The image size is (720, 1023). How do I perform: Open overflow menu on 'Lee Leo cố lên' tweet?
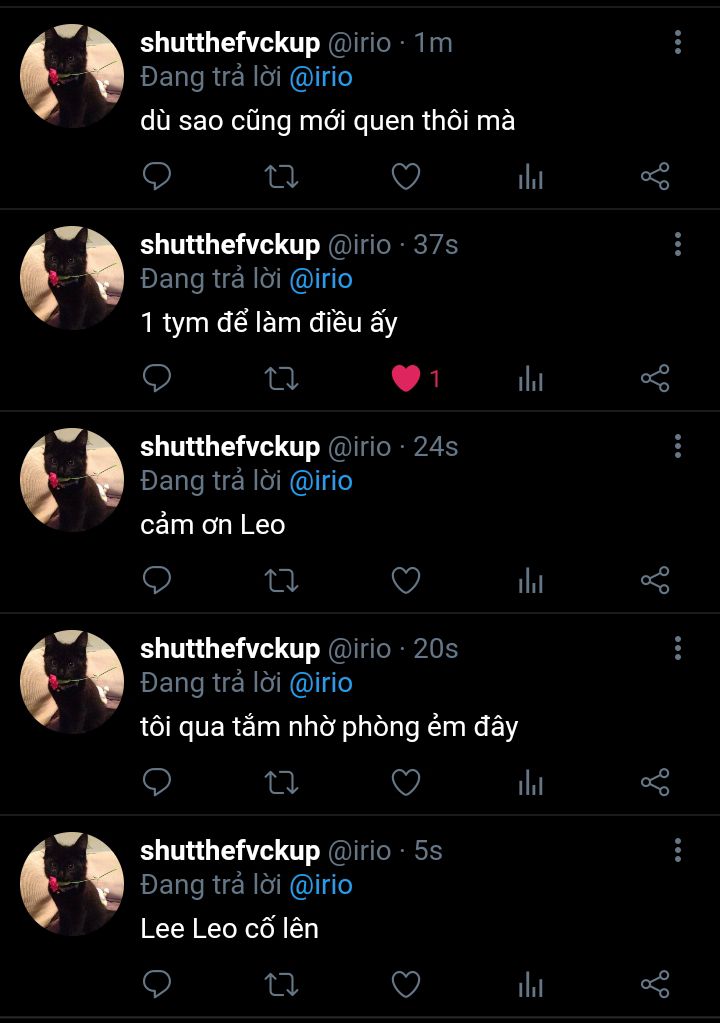coord(678,850)
